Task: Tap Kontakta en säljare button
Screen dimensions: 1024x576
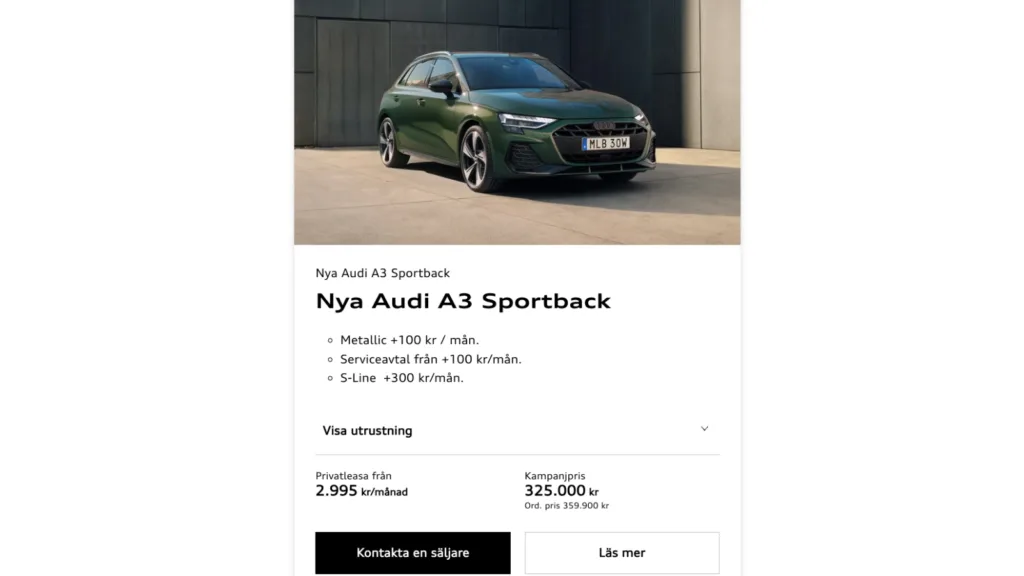Action: [412, 553]
